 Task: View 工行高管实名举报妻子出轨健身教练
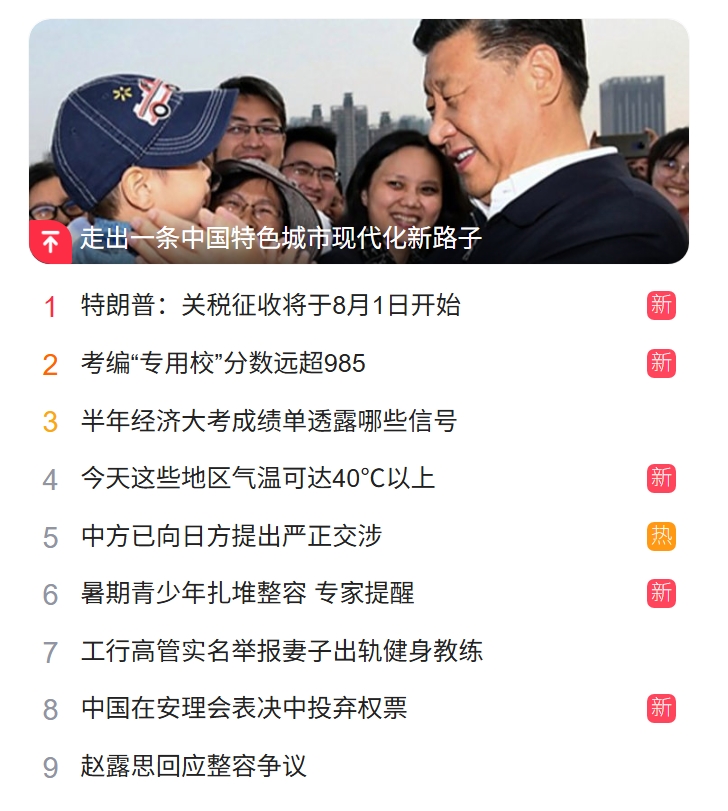(281, 652)
